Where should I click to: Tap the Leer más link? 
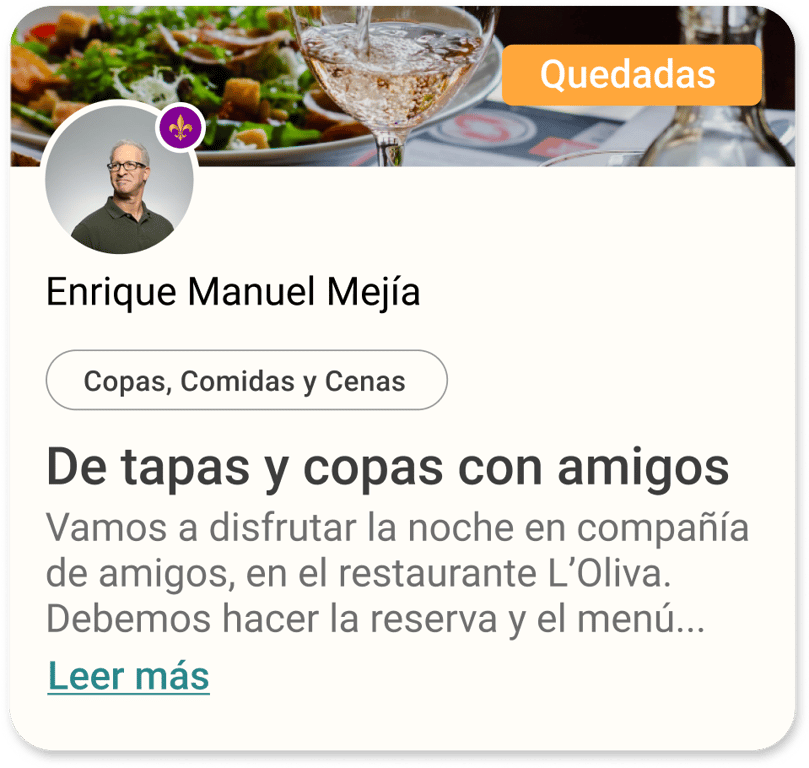click(128, 676)
